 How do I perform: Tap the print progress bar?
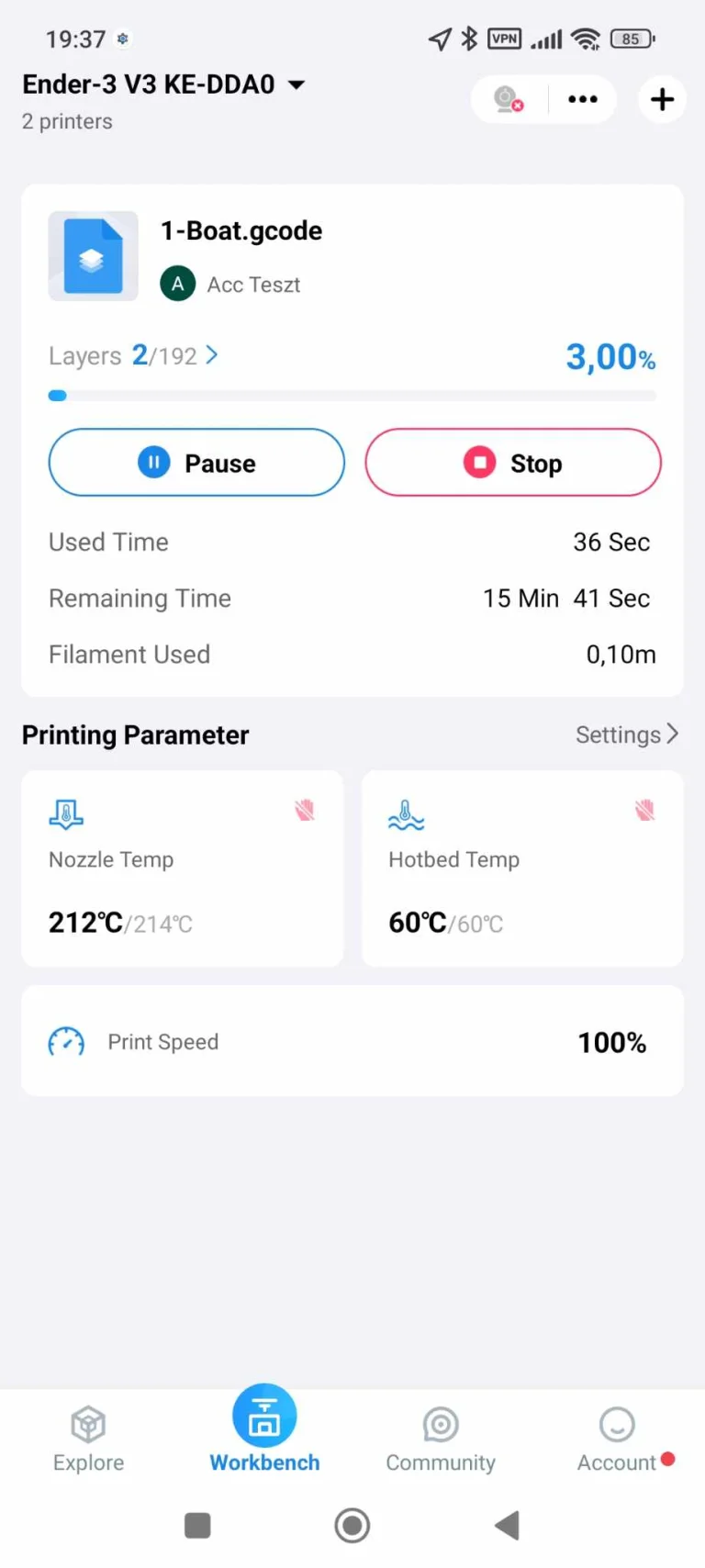click(352, 396)
